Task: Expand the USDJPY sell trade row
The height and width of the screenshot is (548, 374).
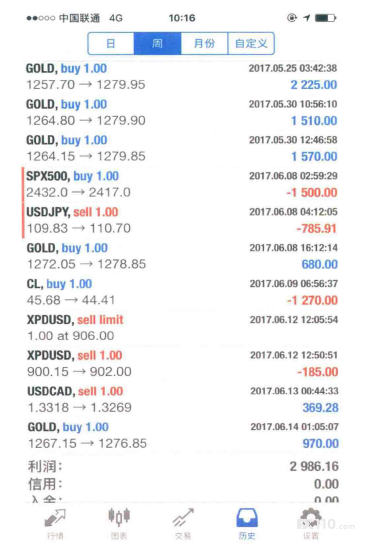Action: [x=181, y=220]
